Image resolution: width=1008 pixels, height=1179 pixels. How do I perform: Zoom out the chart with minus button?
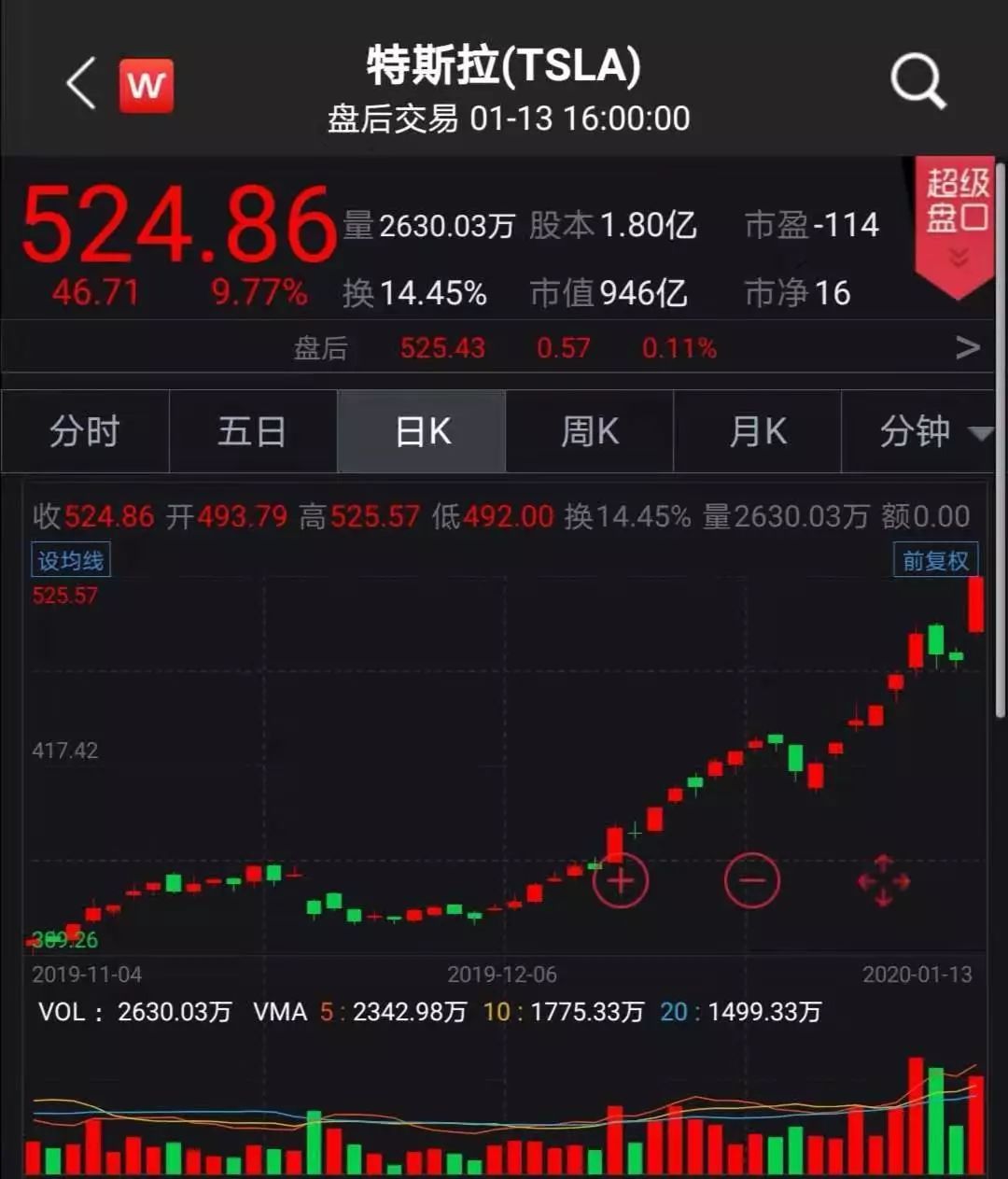[752, 880]
